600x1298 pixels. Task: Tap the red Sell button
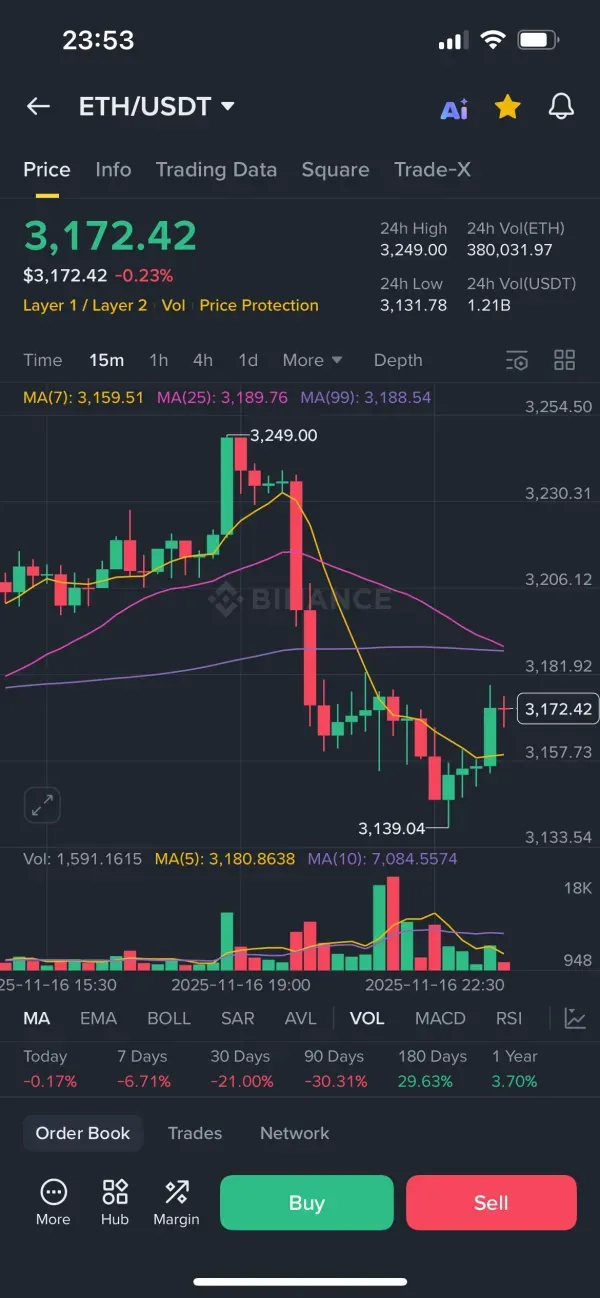[x=491, y=1202]
